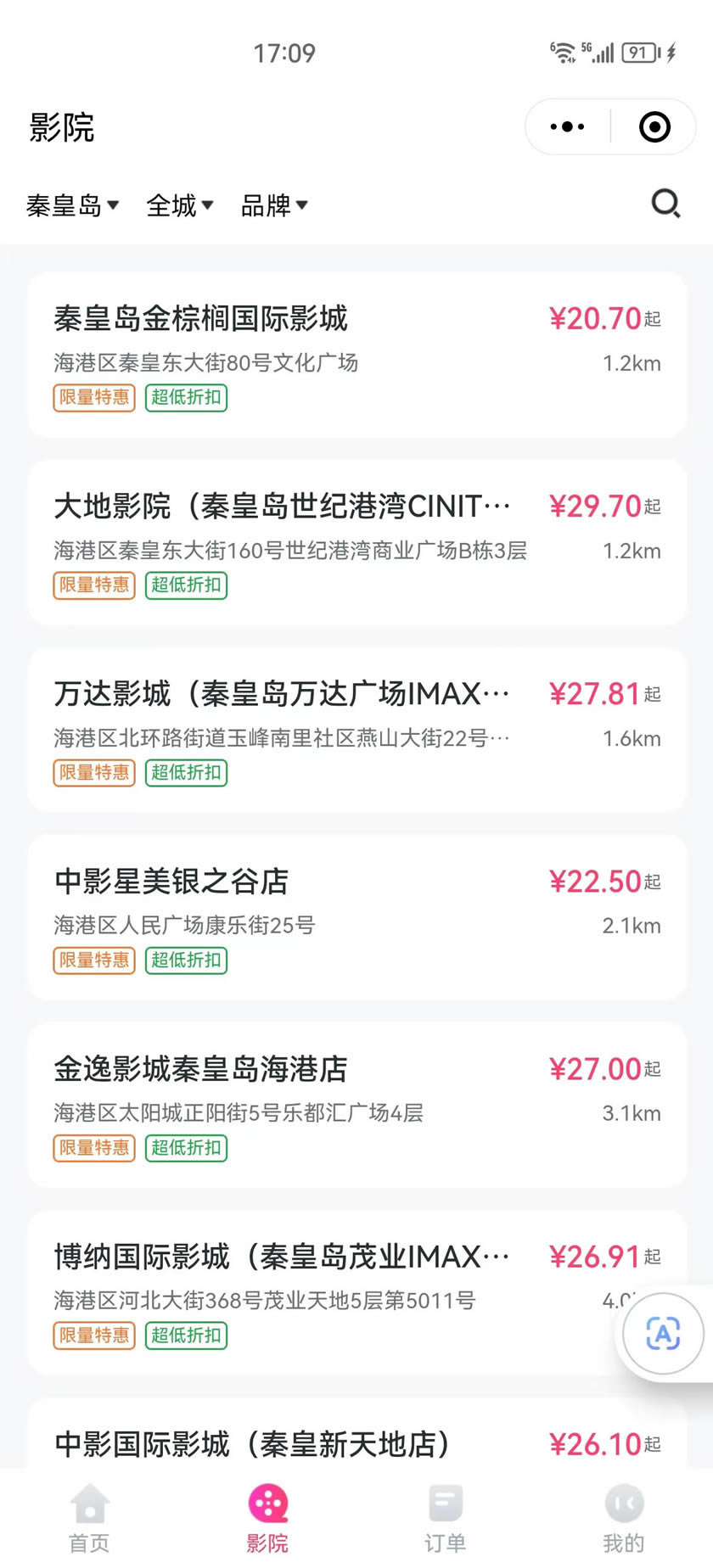Tap the 影院 bottom tab

(x=267, y=1519)
